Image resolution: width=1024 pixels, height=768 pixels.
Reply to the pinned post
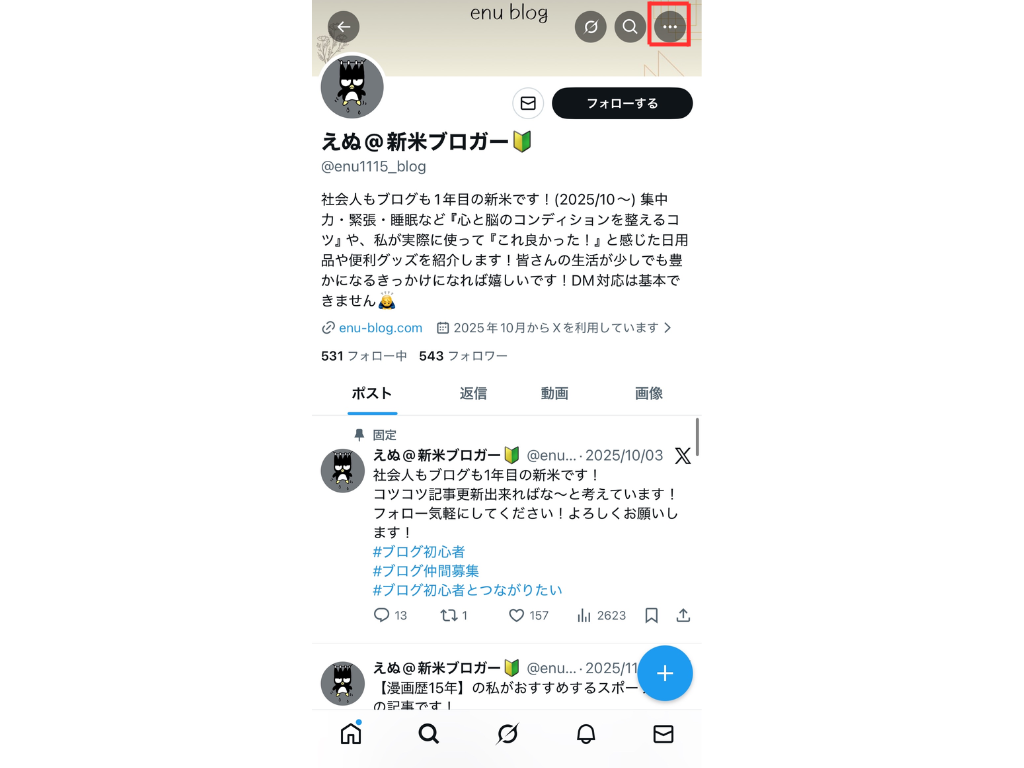[x=382, y=615]
